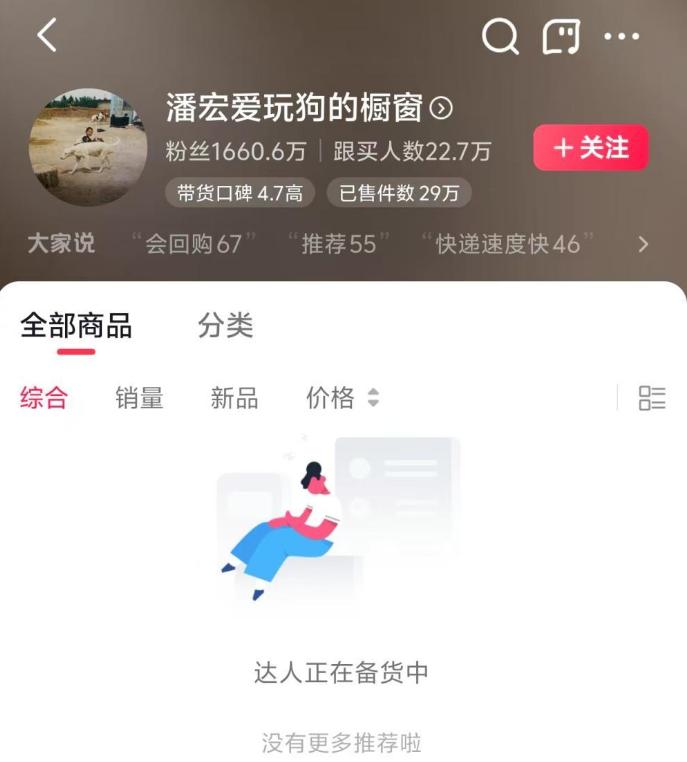Image resolution: width=687 pixels, height=762 pixels.
Task: Open the customer service chat icon
Action: click(x=561, y=37)
